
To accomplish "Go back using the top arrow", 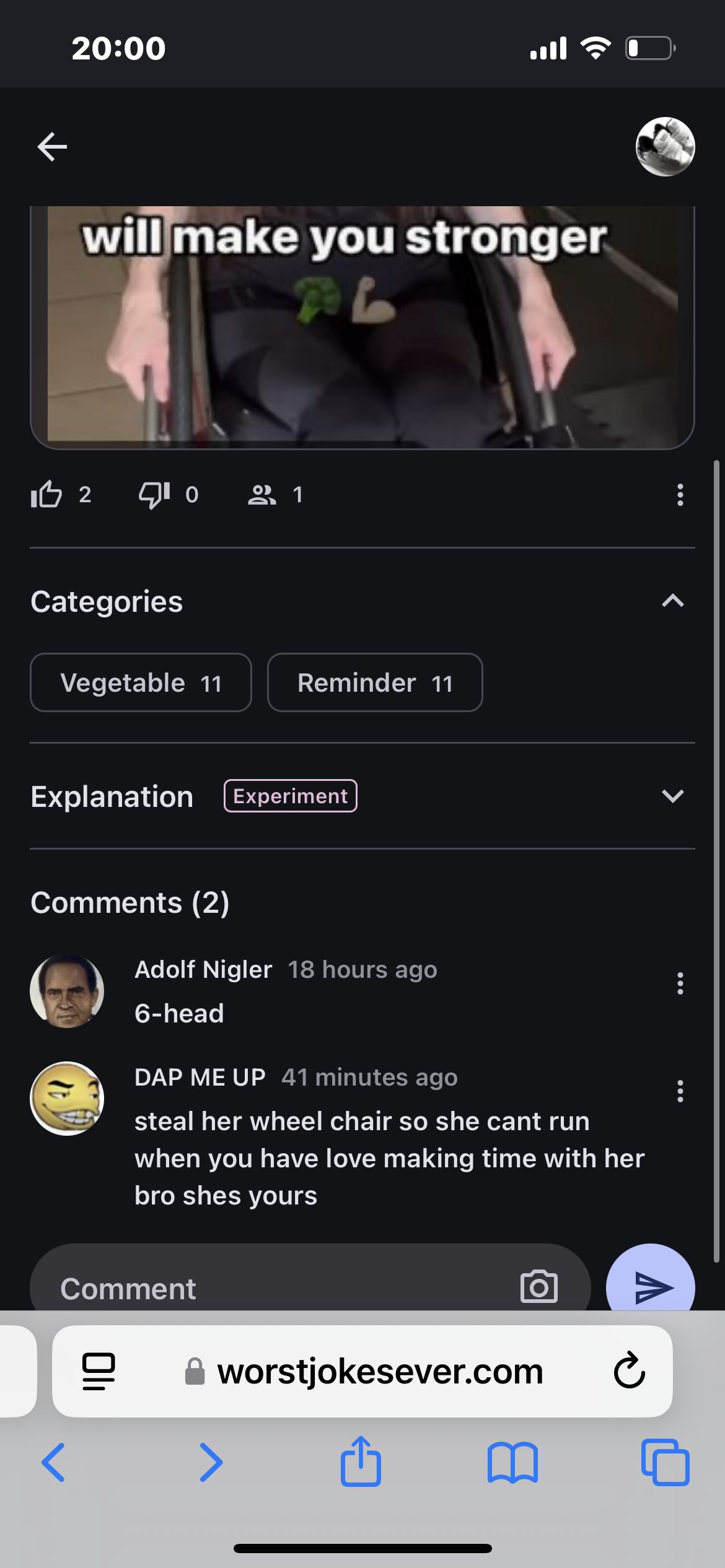I will tap(52, 147).
